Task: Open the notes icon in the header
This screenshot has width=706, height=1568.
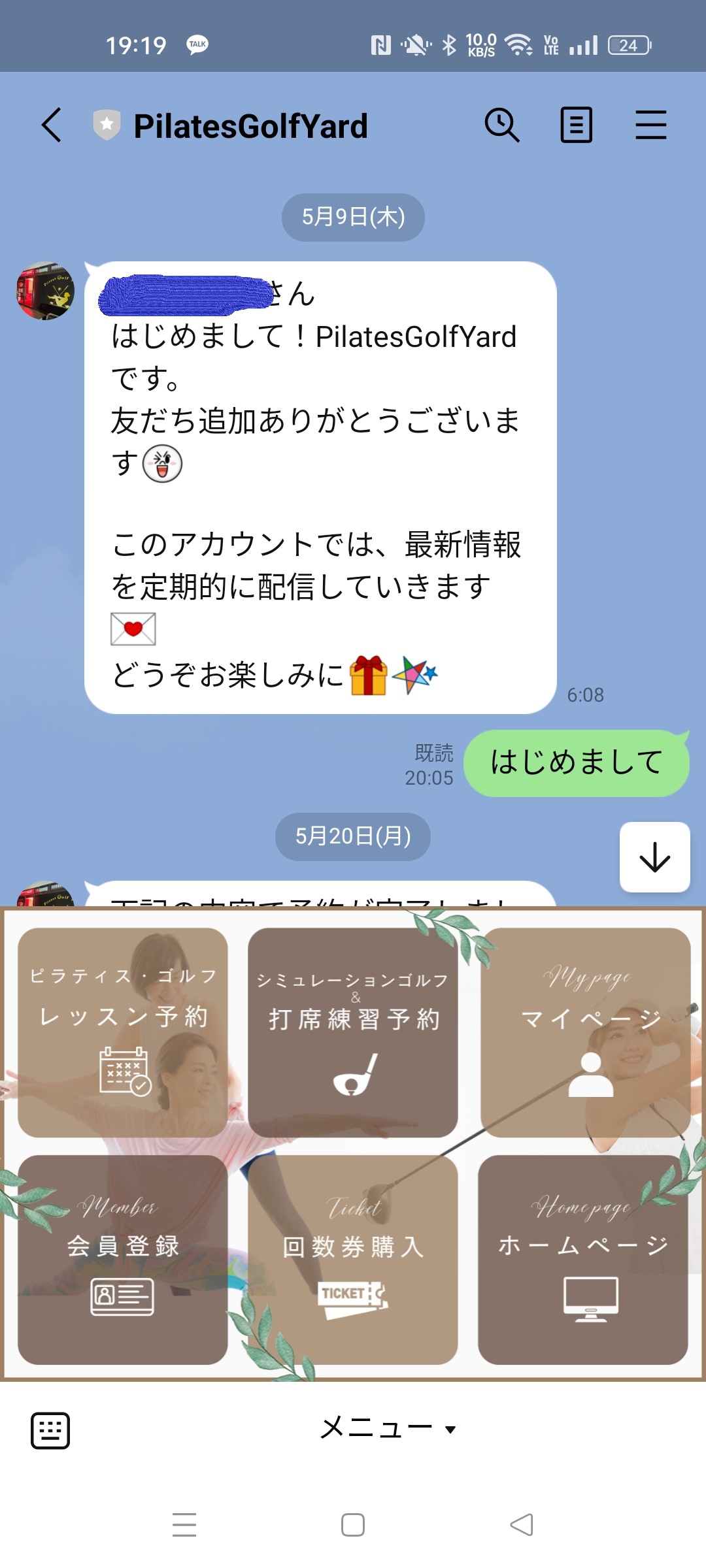Action: [x=576, y=125]
